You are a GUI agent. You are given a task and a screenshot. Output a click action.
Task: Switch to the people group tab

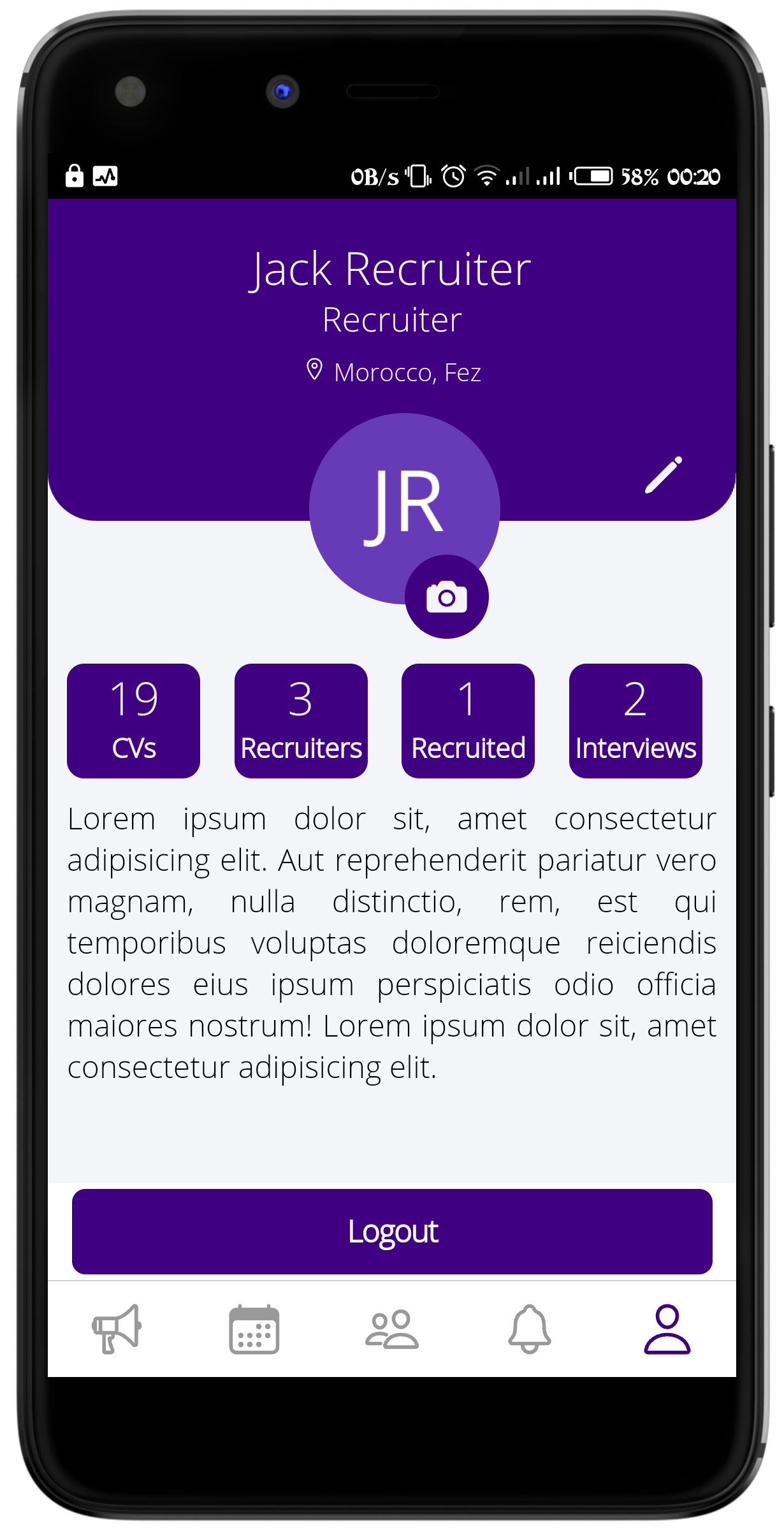point(391,1329)
